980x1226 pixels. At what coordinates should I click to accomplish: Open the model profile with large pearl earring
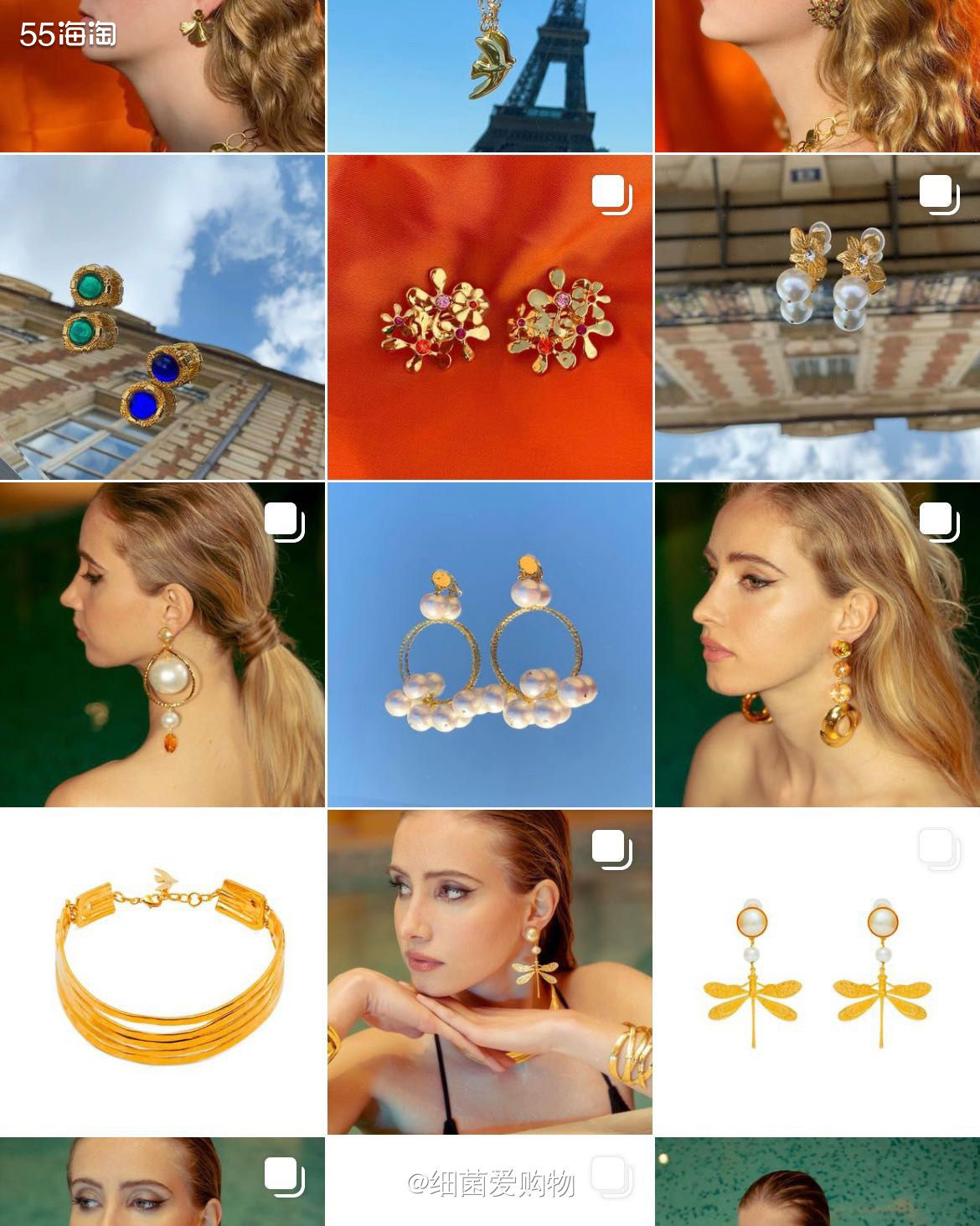162,644
